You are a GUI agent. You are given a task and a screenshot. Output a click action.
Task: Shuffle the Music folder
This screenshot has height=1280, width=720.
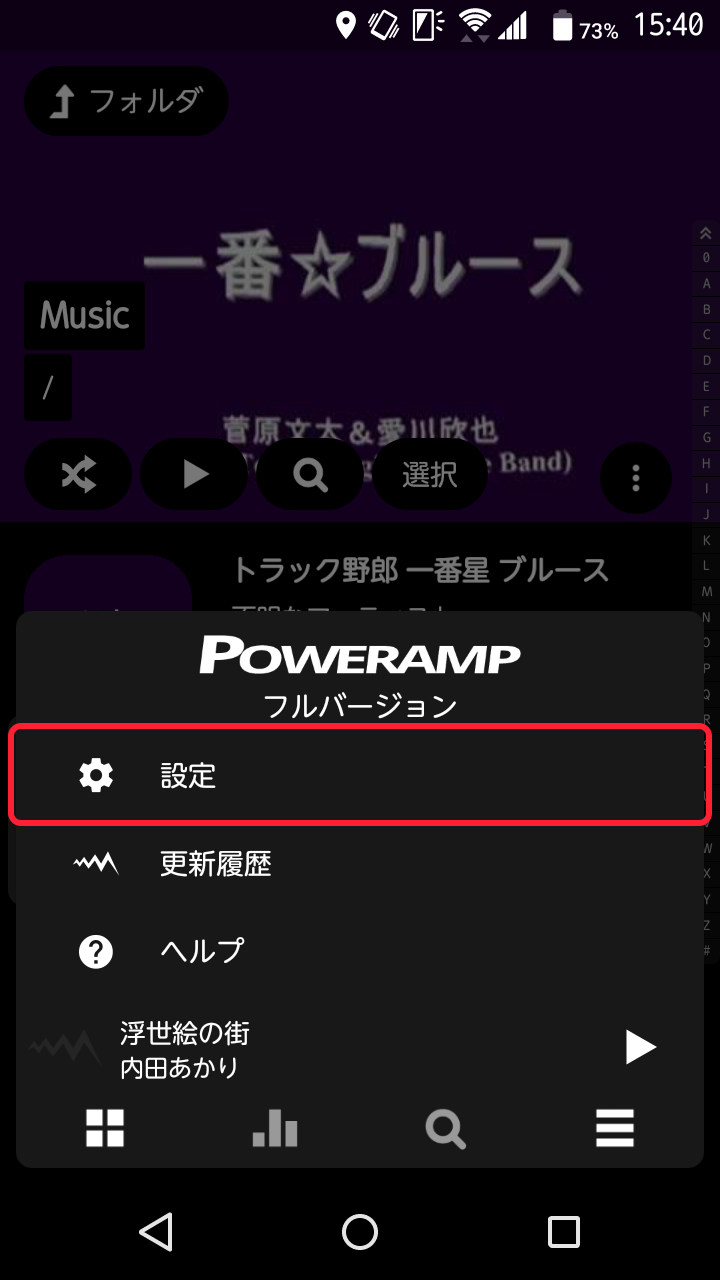tap(78, 475)
